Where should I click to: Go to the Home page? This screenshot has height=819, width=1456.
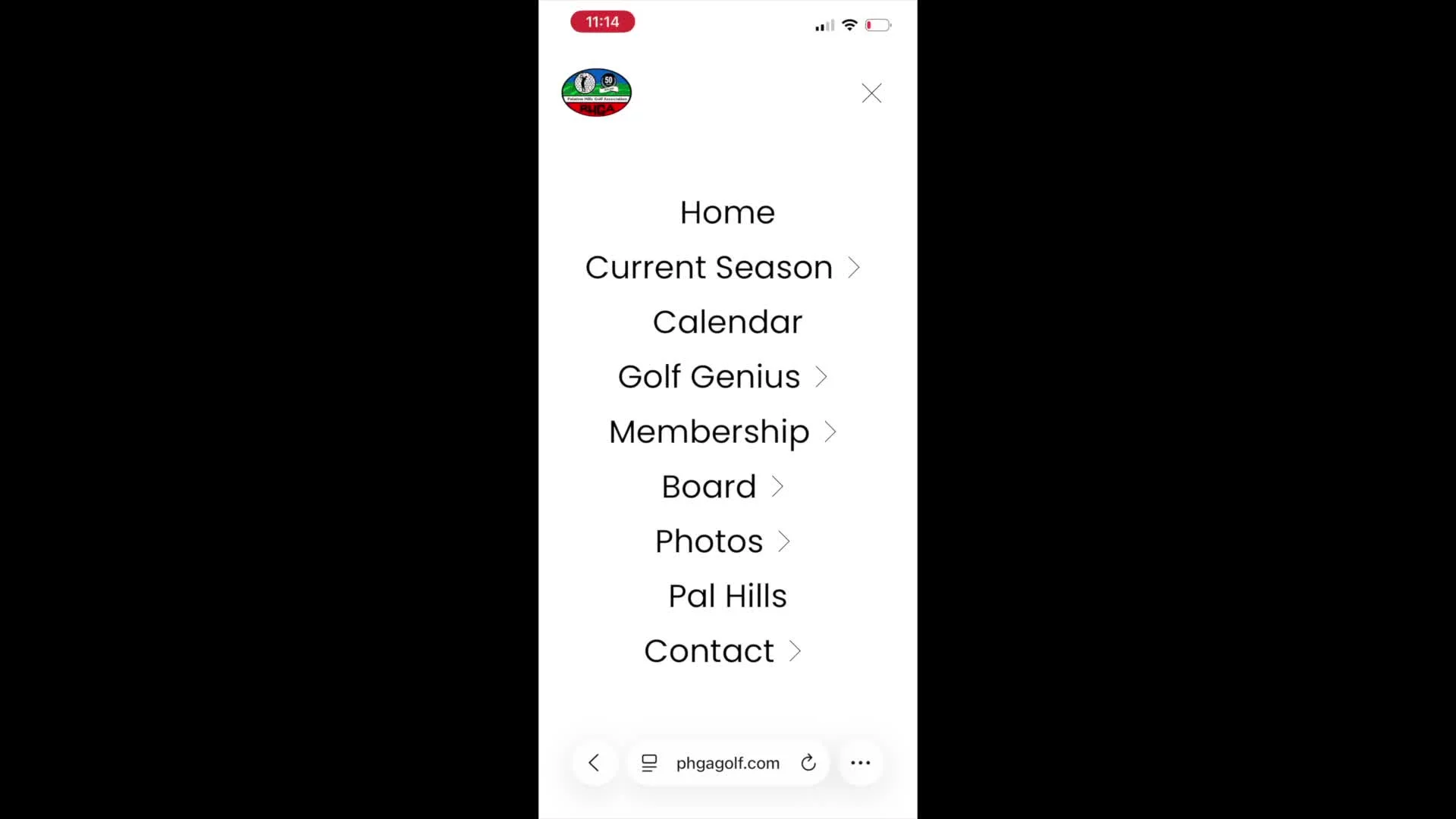(x=727, y=212)
